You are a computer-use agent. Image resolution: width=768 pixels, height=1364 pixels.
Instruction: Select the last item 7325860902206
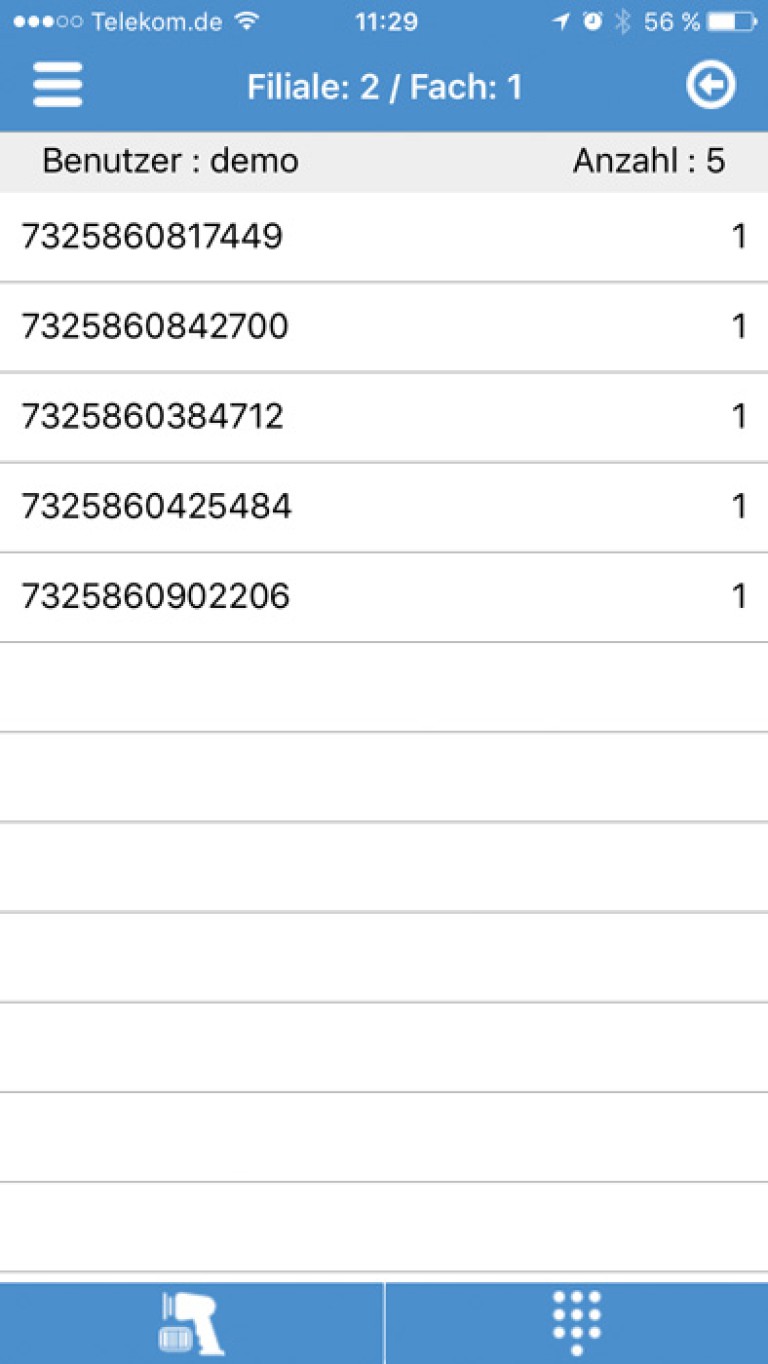(155, 595)
